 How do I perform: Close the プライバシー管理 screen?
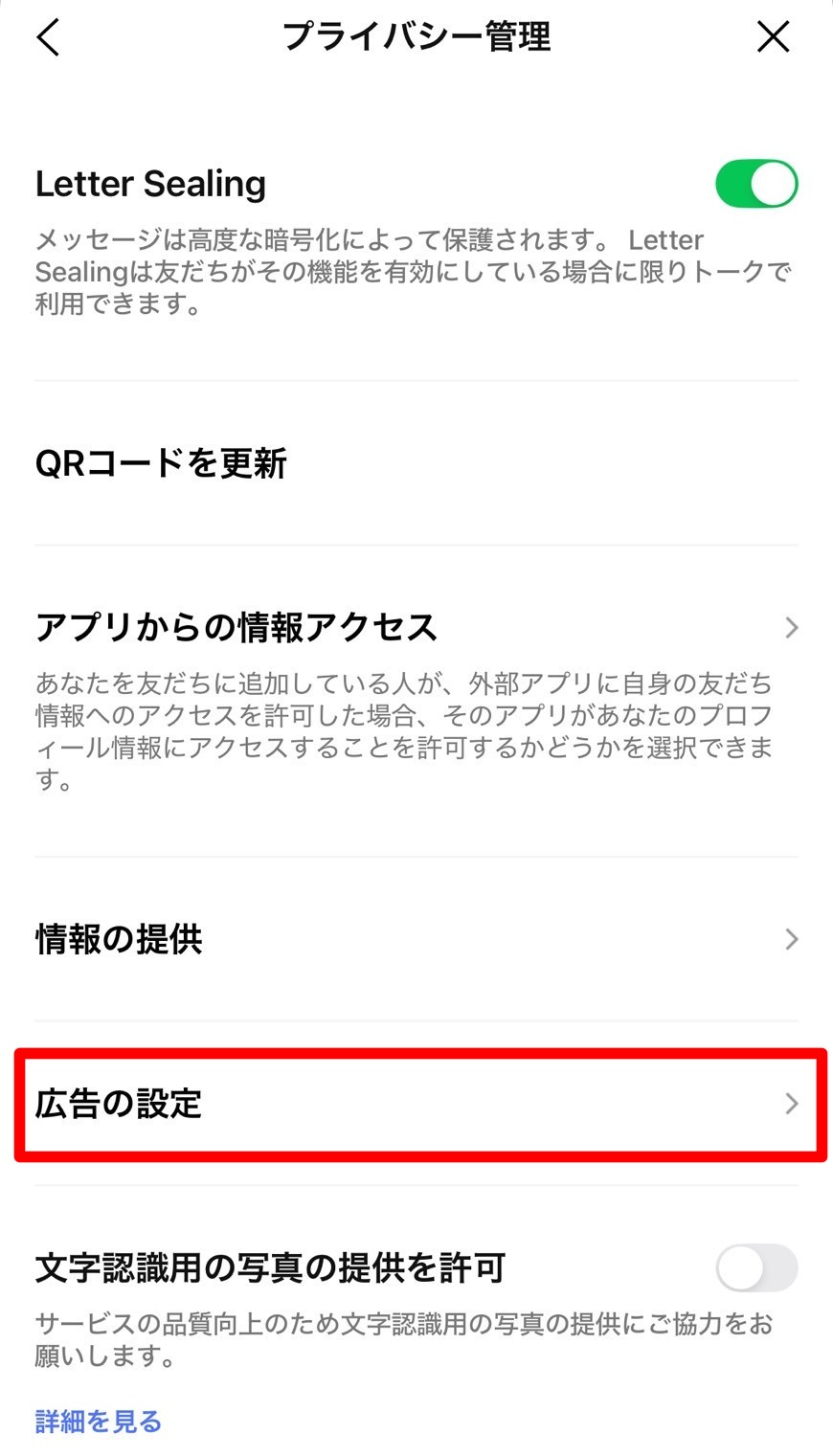tap(773, 37)
